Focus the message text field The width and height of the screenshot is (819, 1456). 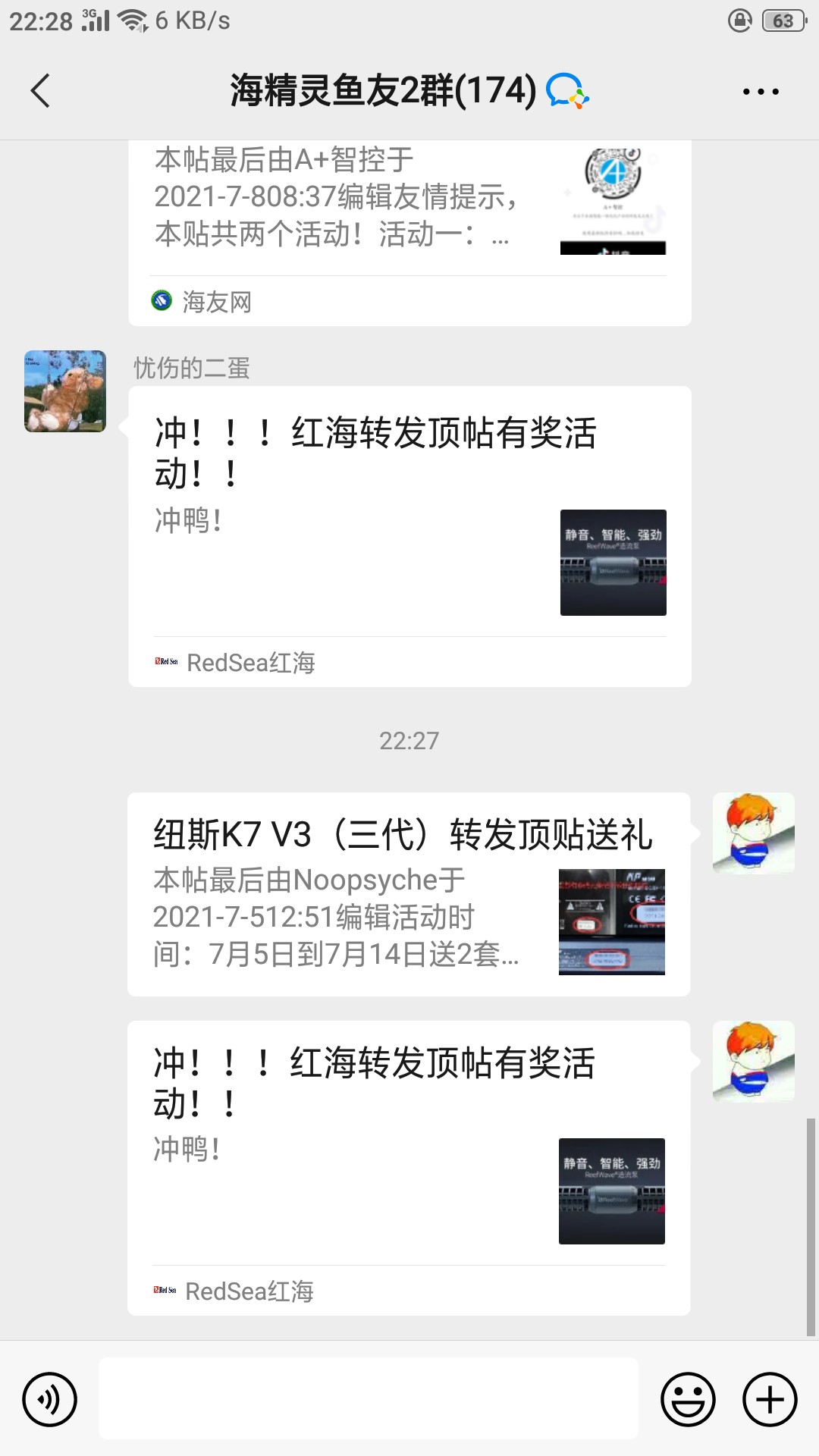[x=368, y=1398]
